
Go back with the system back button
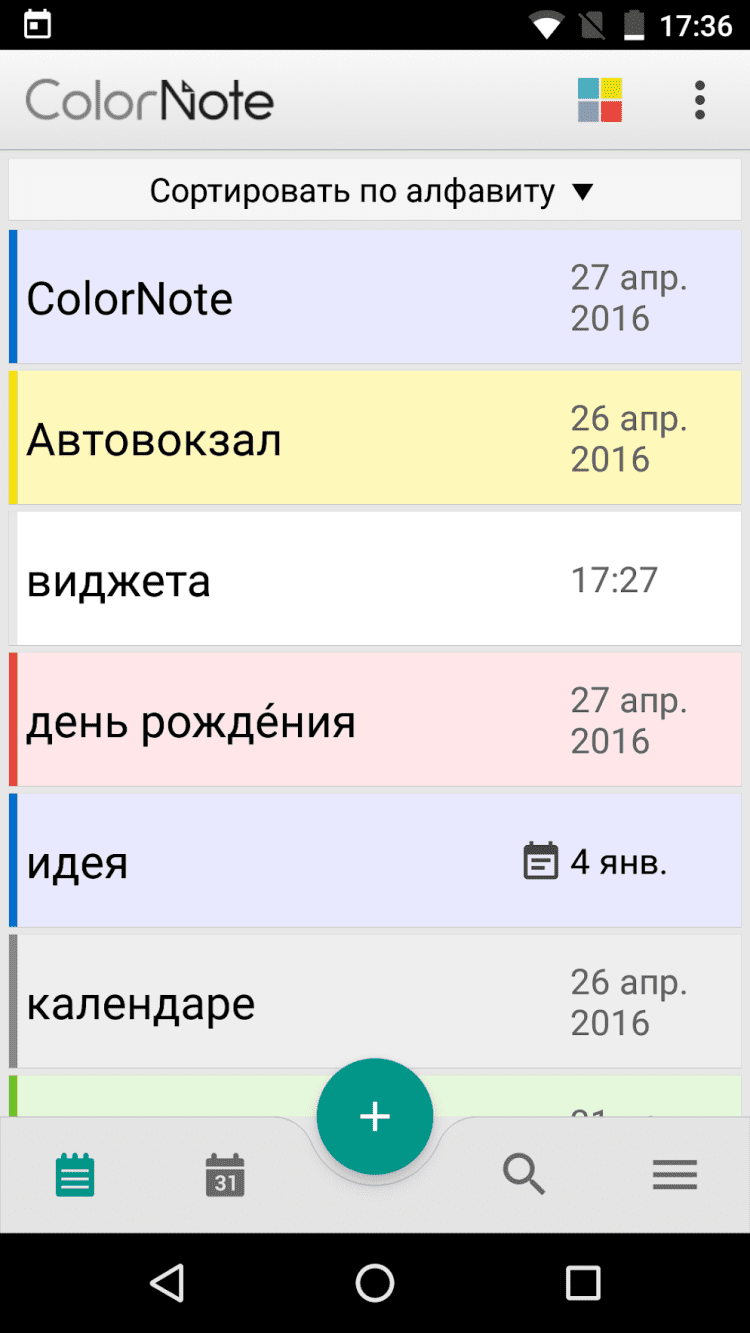pyautogui.click(x=167, y=1282)
